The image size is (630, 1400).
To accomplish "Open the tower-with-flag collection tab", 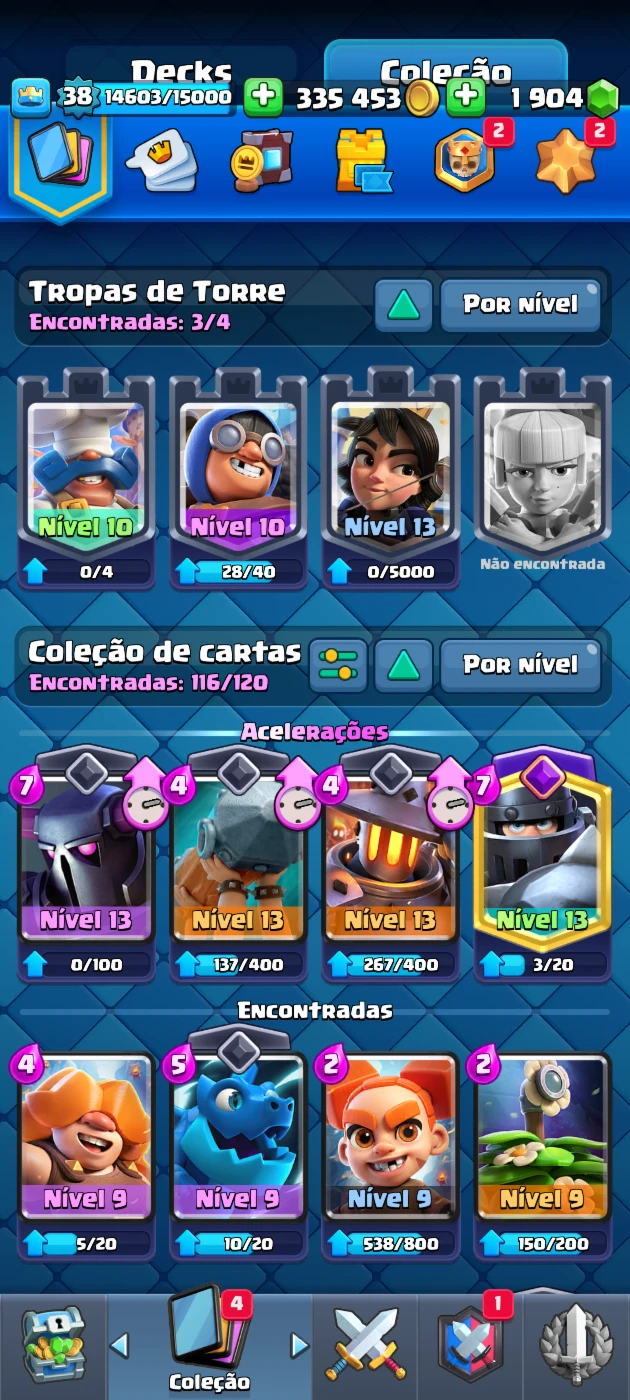I will pos(363,160).
